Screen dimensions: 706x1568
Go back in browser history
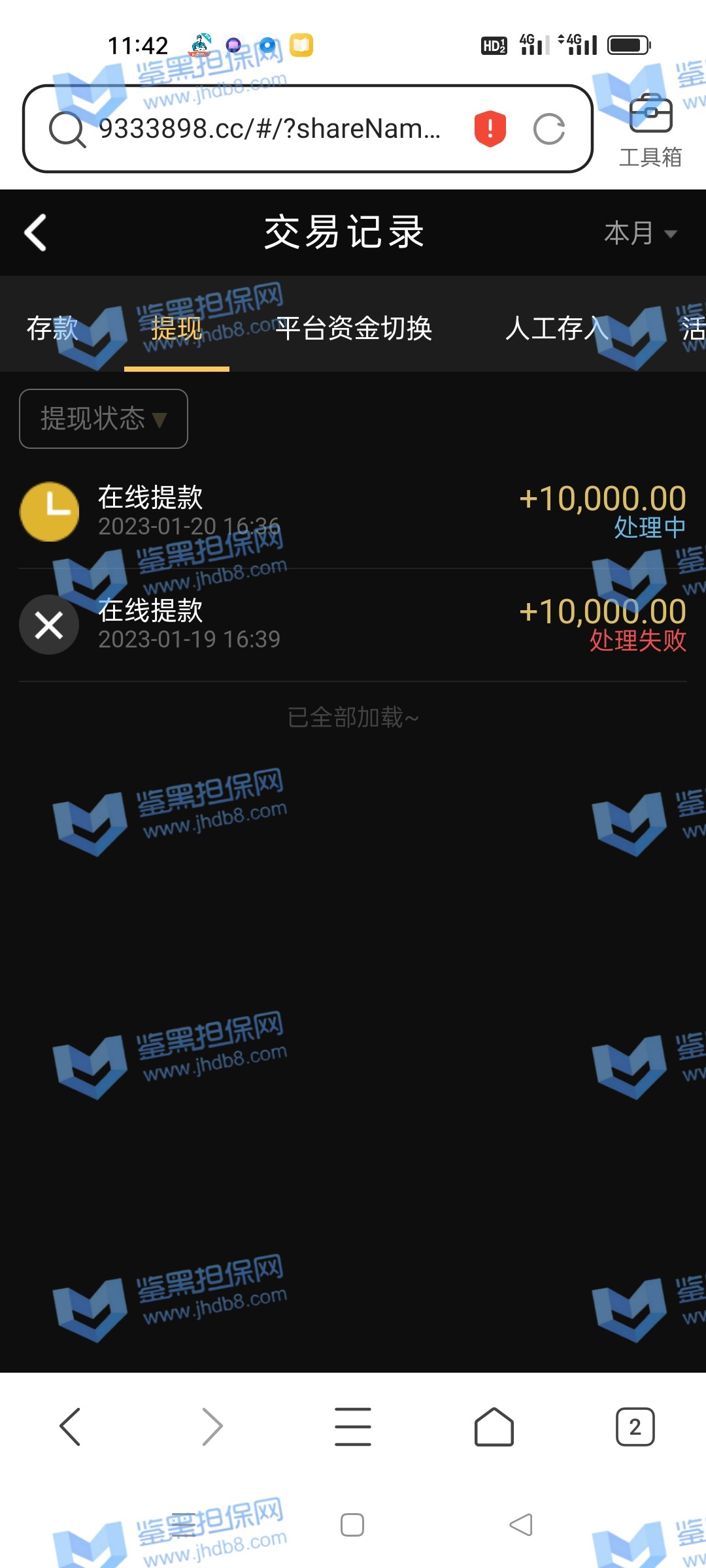click(x=71, y=1427)
